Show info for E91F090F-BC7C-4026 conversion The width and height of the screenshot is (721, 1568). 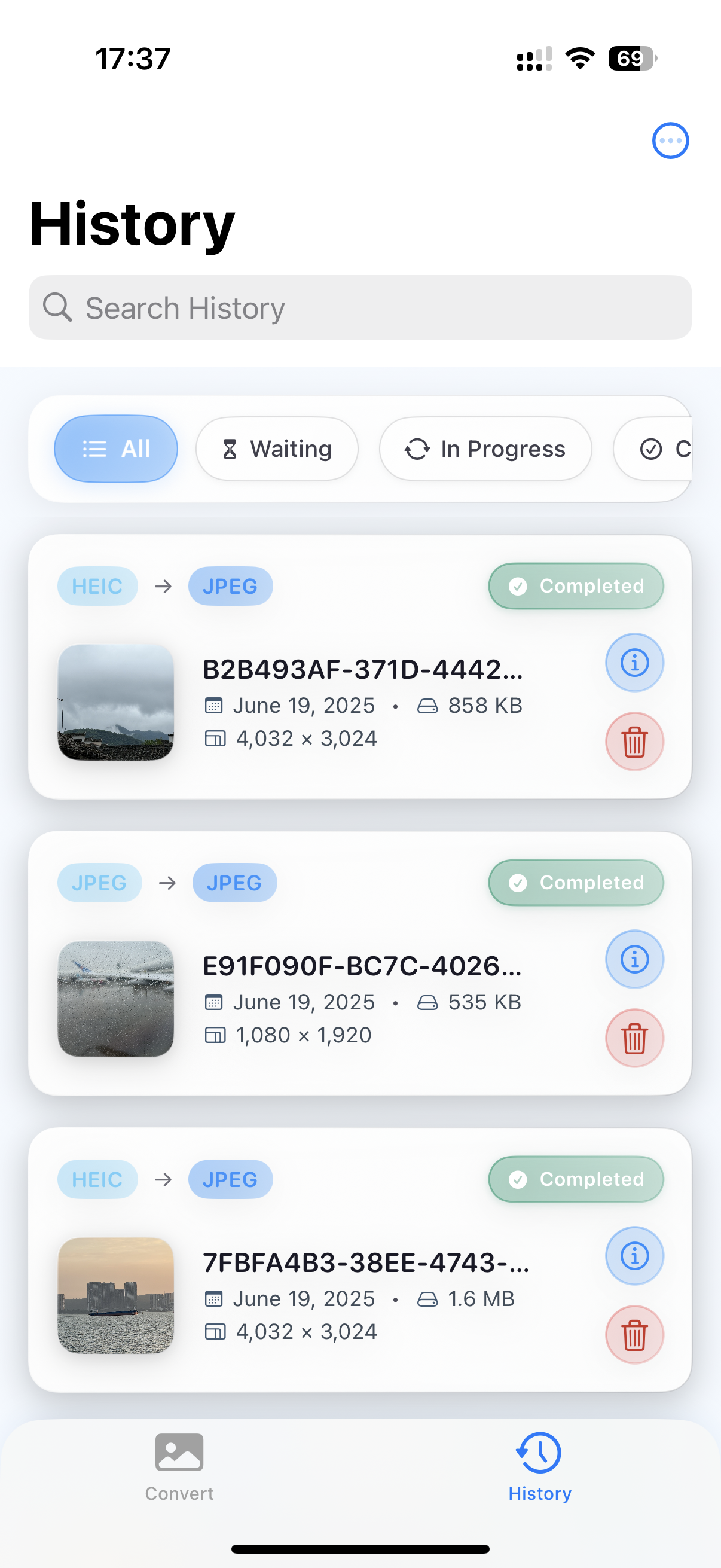pos(634,959)
